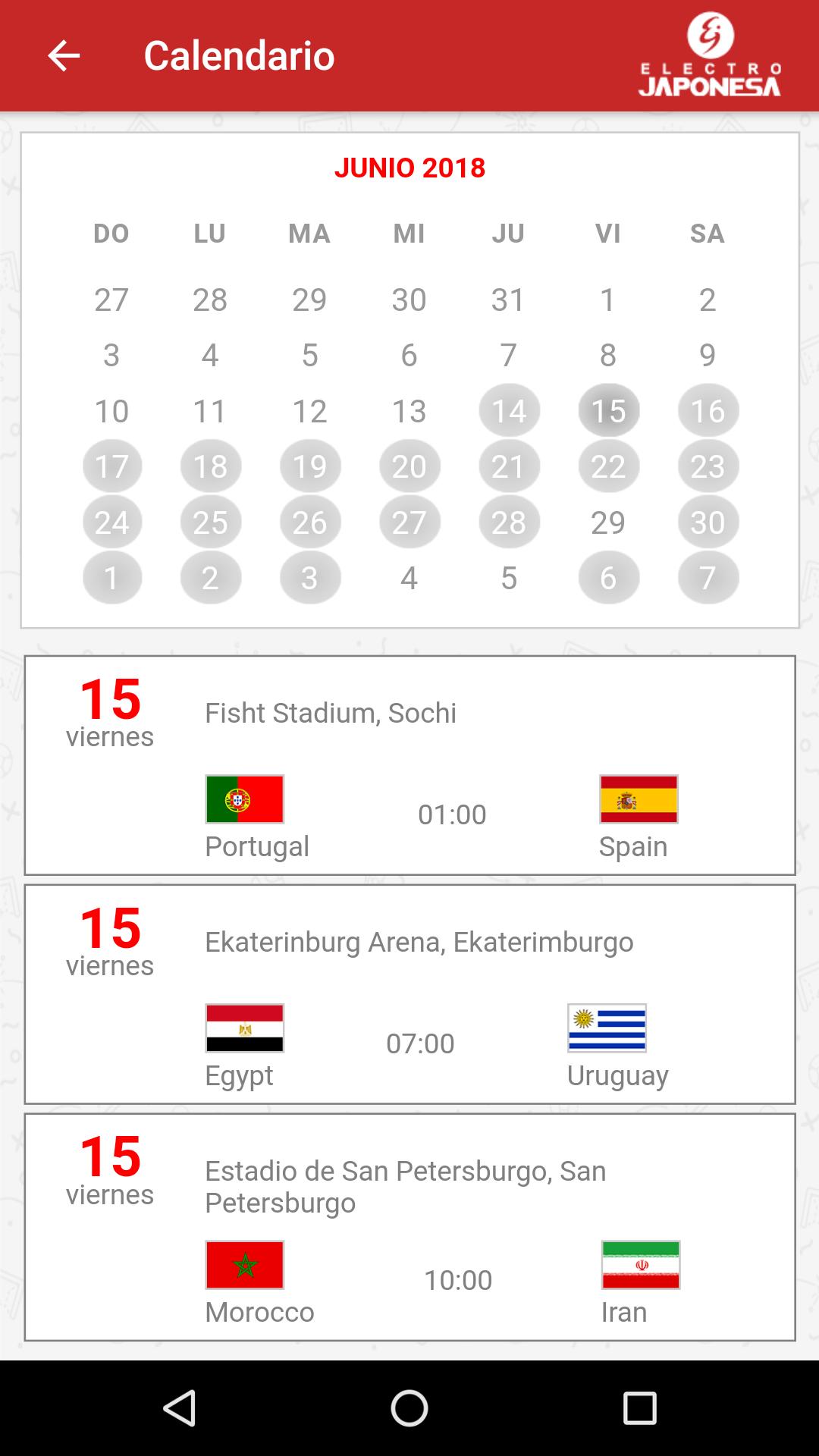The width and height of the screenshot is (819, 1456).
Task: Go to the Android home screen
Action: point(409,1408)
